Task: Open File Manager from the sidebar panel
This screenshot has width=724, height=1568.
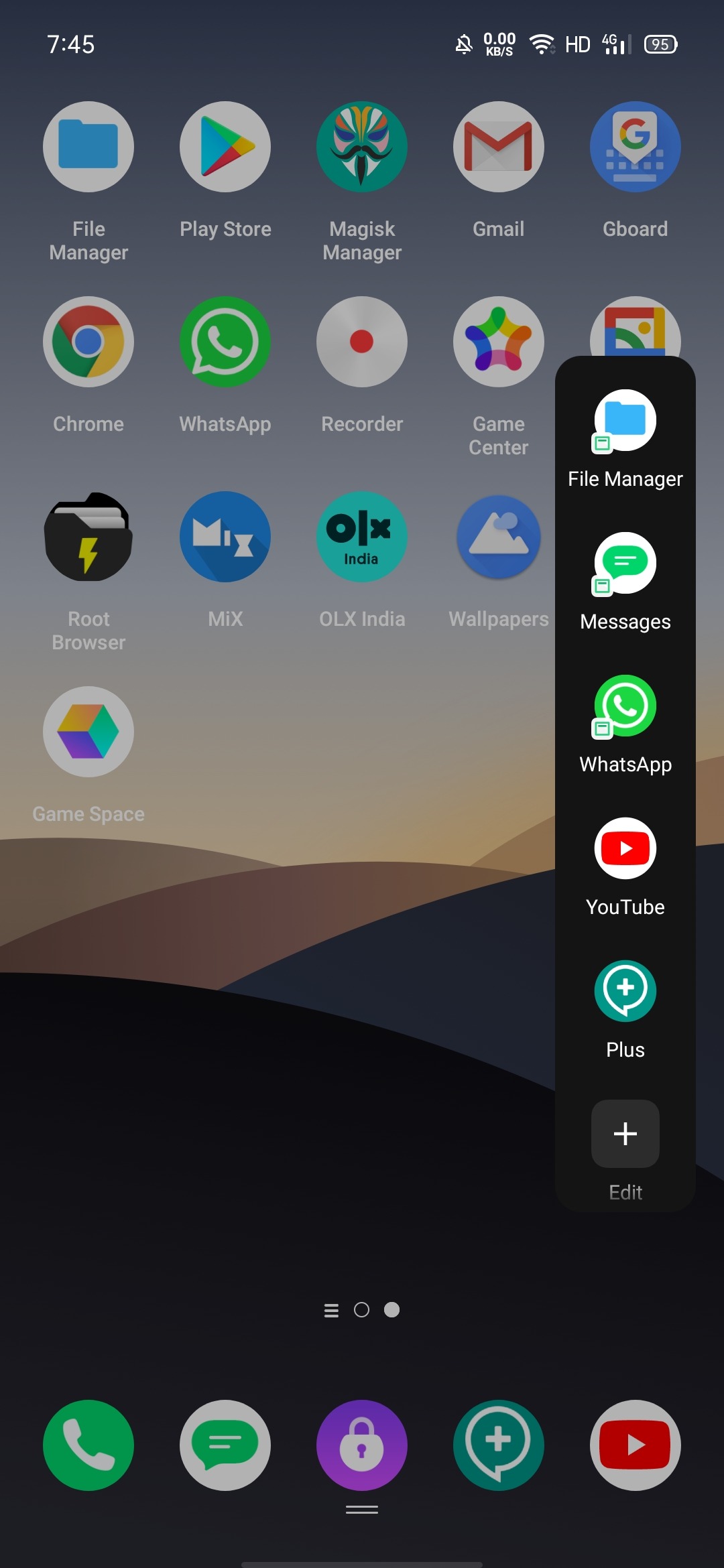Action: click(625, 421)
